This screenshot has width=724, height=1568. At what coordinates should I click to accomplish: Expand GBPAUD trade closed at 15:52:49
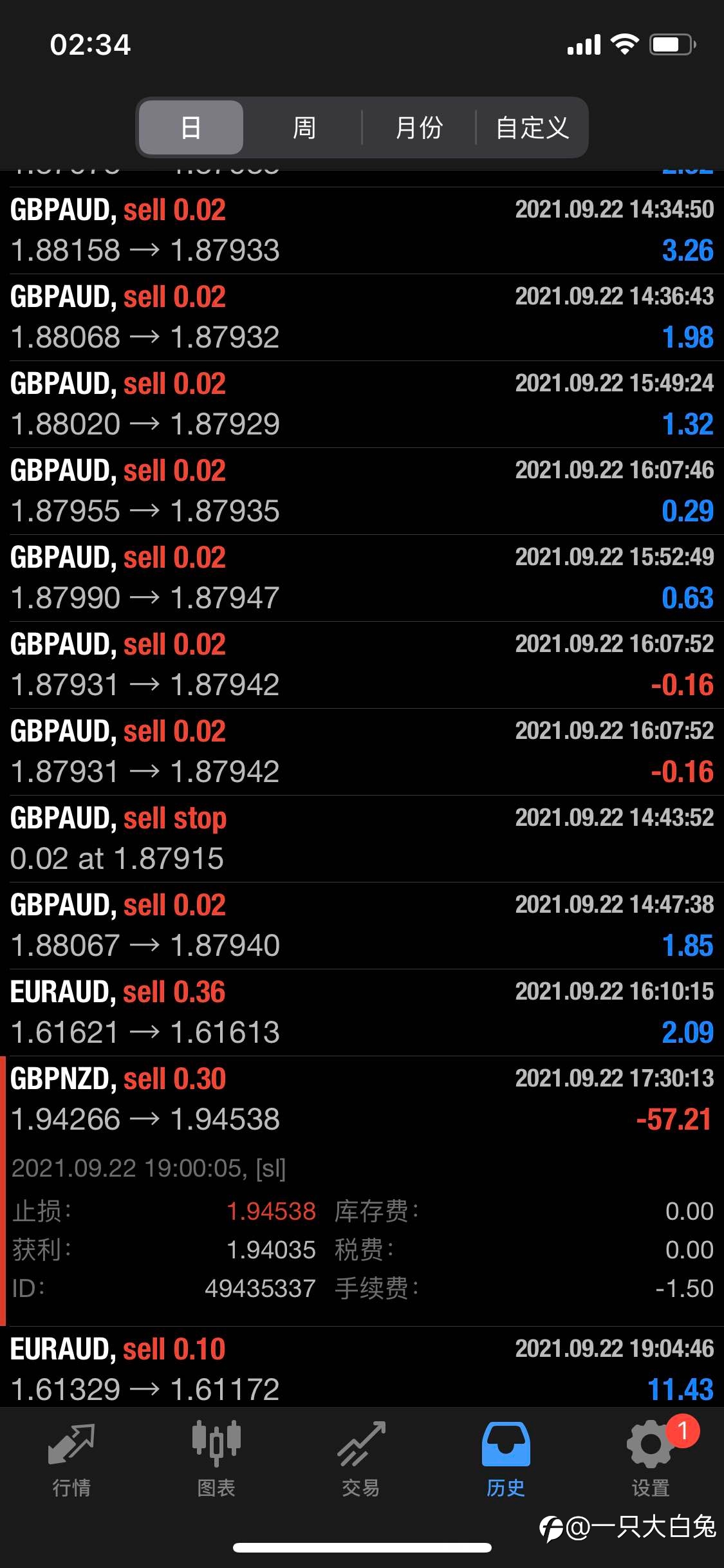(362, 578)
